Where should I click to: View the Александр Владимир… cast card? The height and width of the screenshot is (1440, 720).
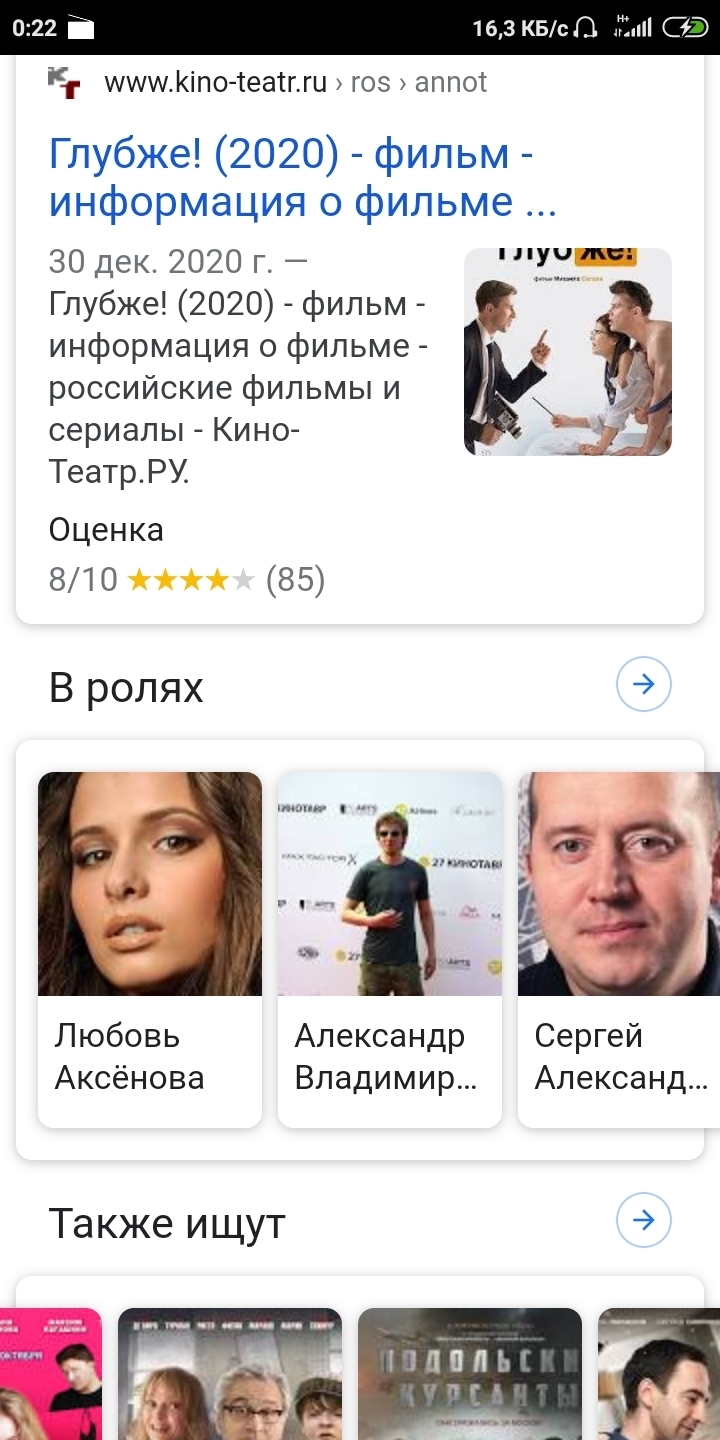[x=390, y=948]
